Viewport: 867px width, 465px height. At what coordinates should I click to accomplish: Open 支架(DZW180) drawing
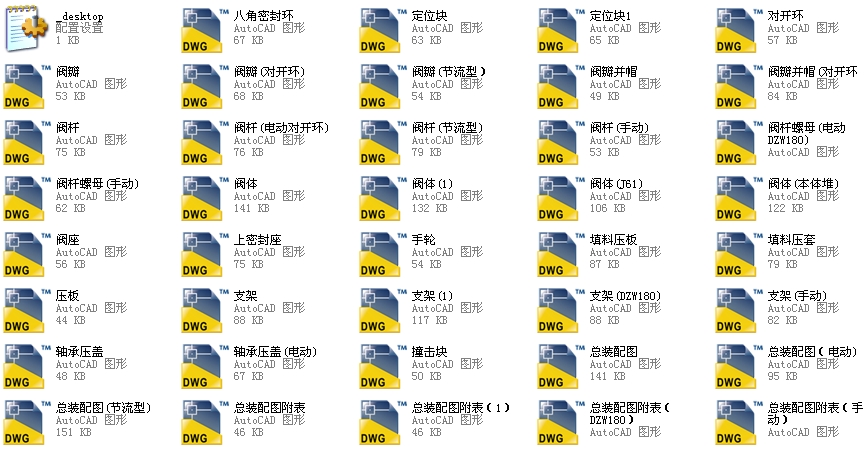pos(559,310)
